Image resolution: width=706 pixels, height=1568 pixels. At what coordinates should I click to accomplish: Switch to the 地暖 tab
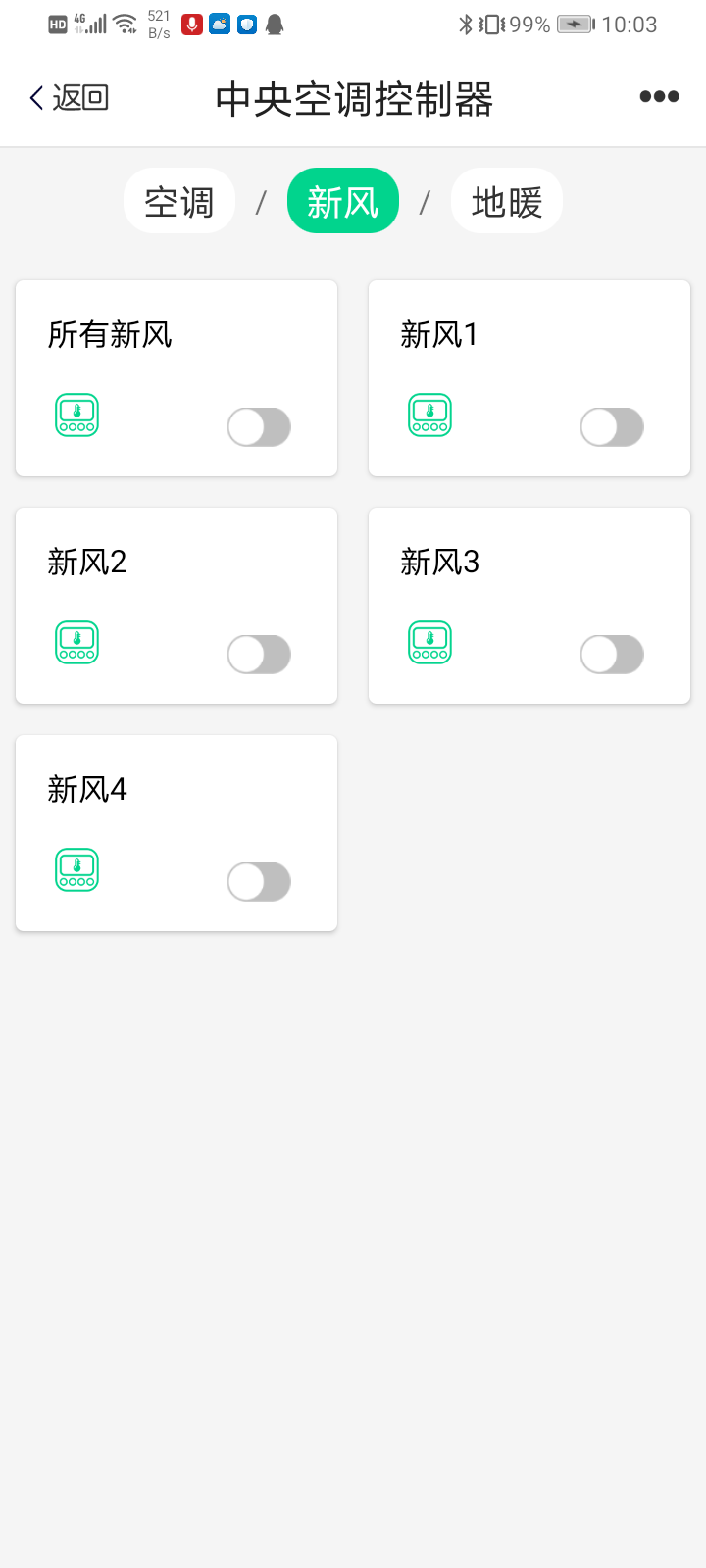pyautogui.click(x=506, y=202)
